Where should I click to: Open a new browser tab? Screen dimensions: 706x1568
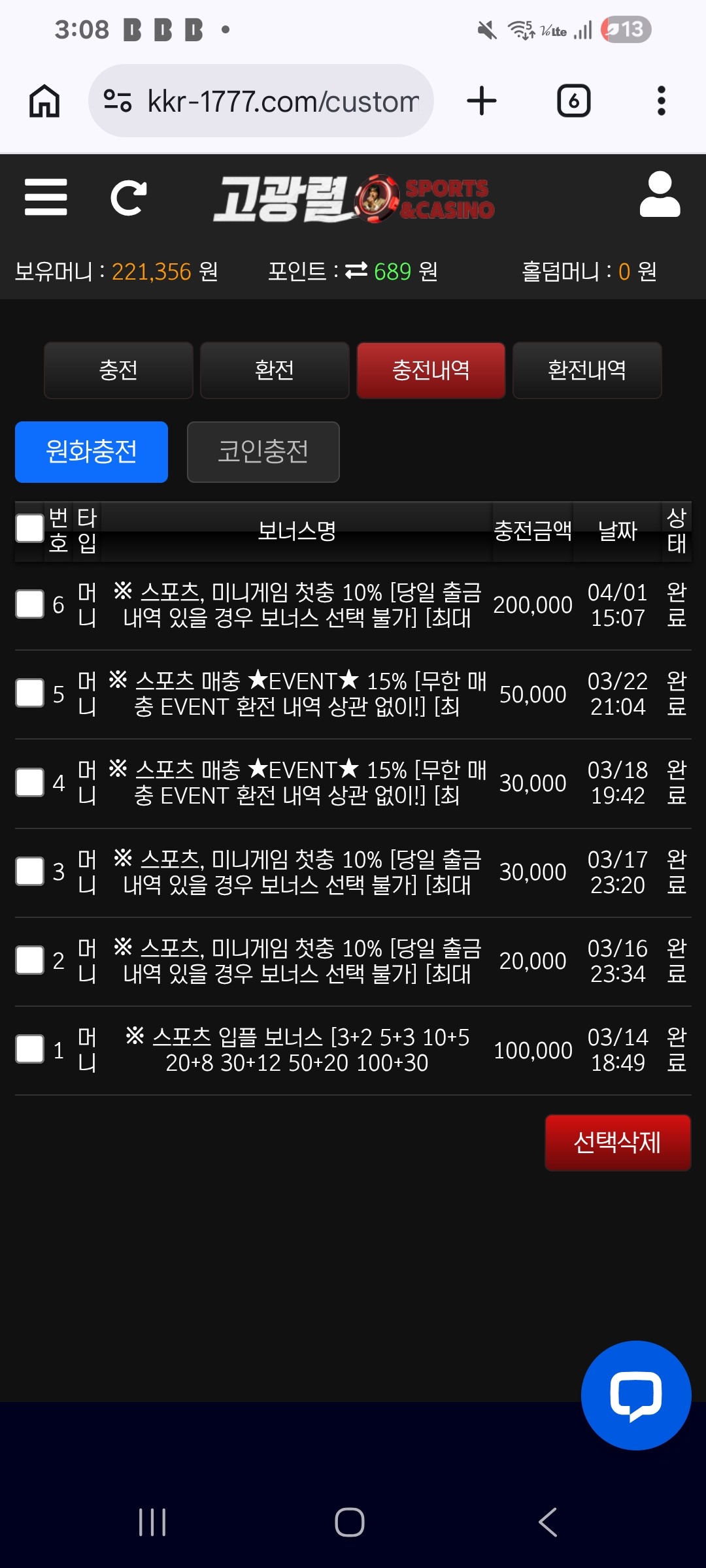click(482, 100)
